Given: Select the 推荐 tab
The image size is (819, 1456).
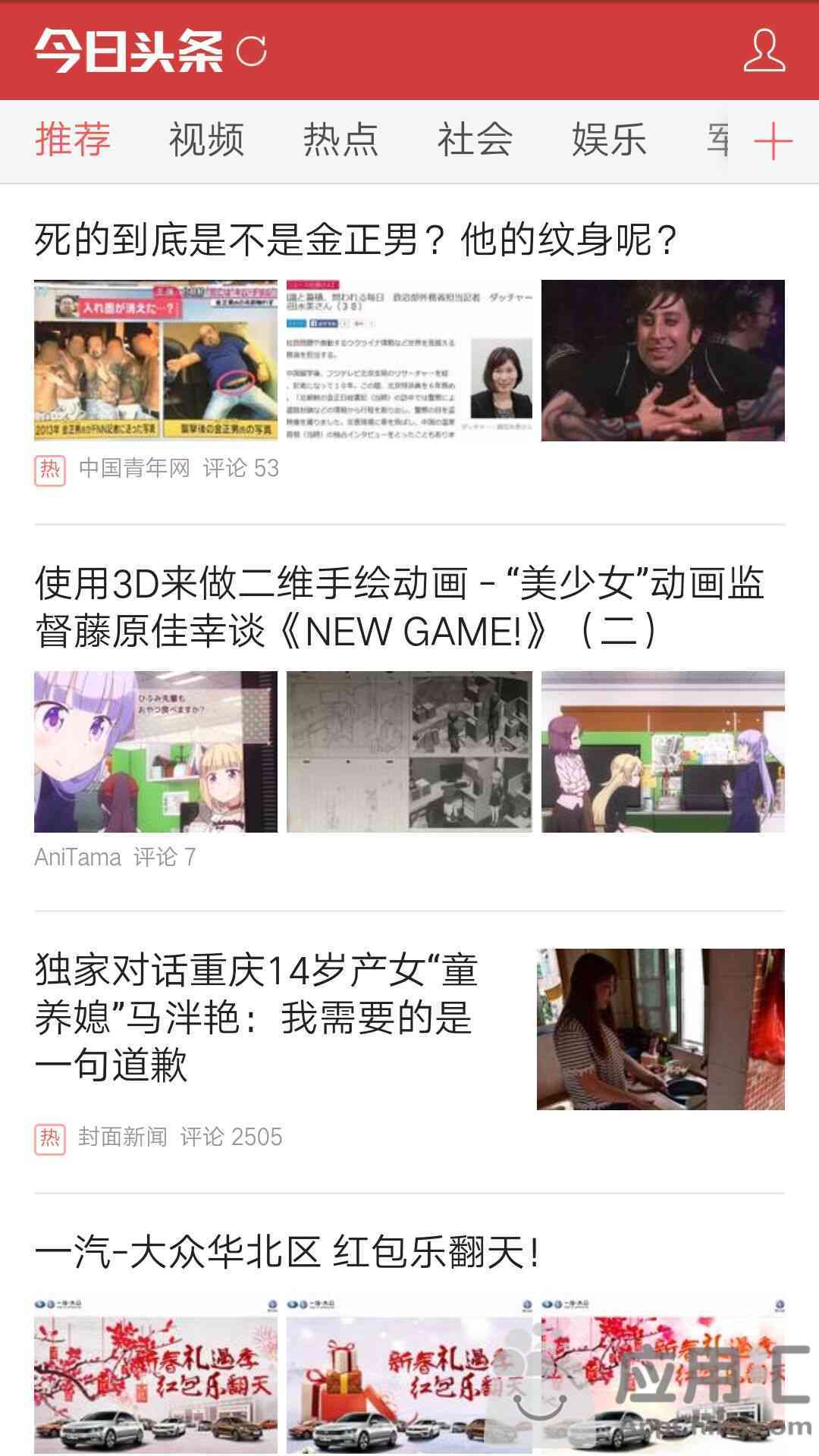Looking at the screenshot, I should click(73, 140).
